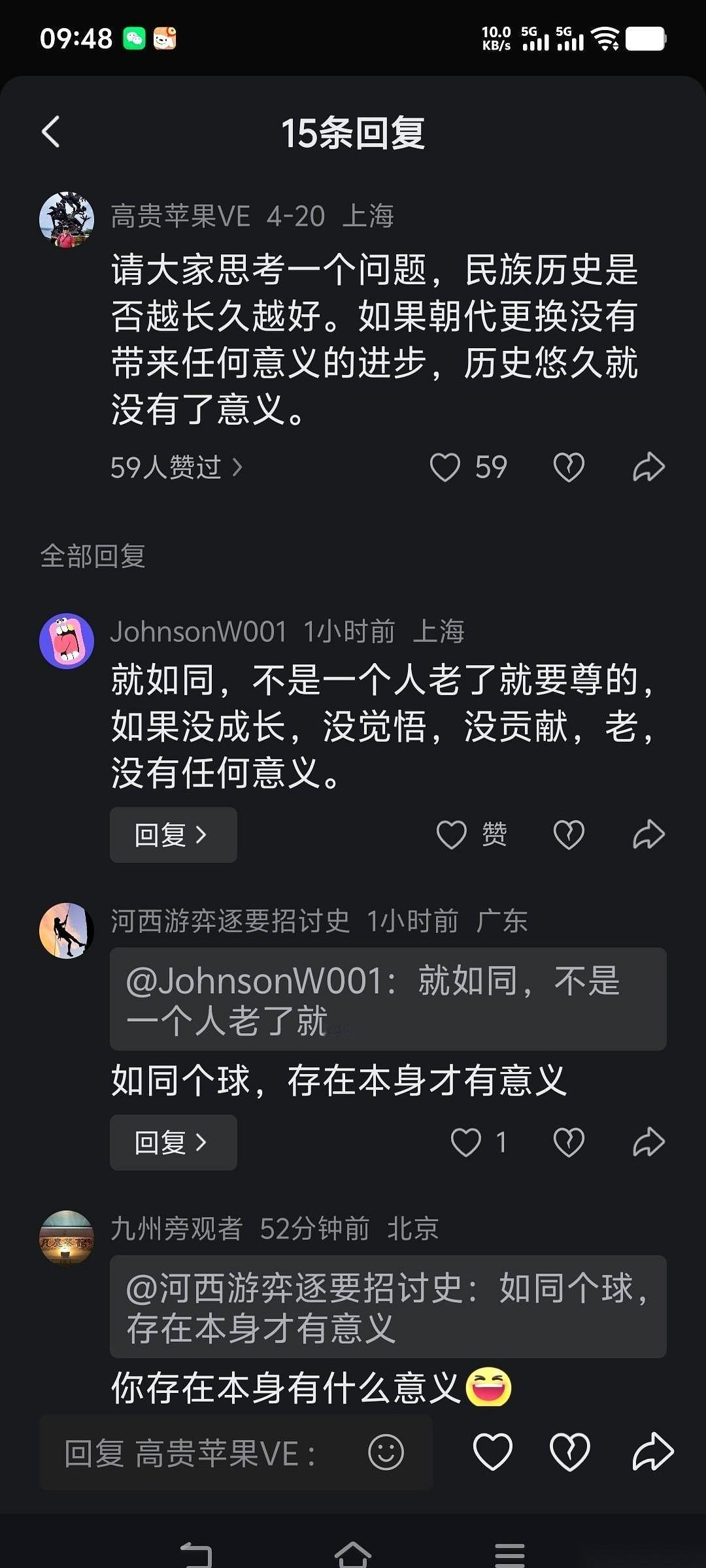706x1568 pixels.
Task: Tap the dislike icon under JohnsonW001's reply
Action: [568, 834]
